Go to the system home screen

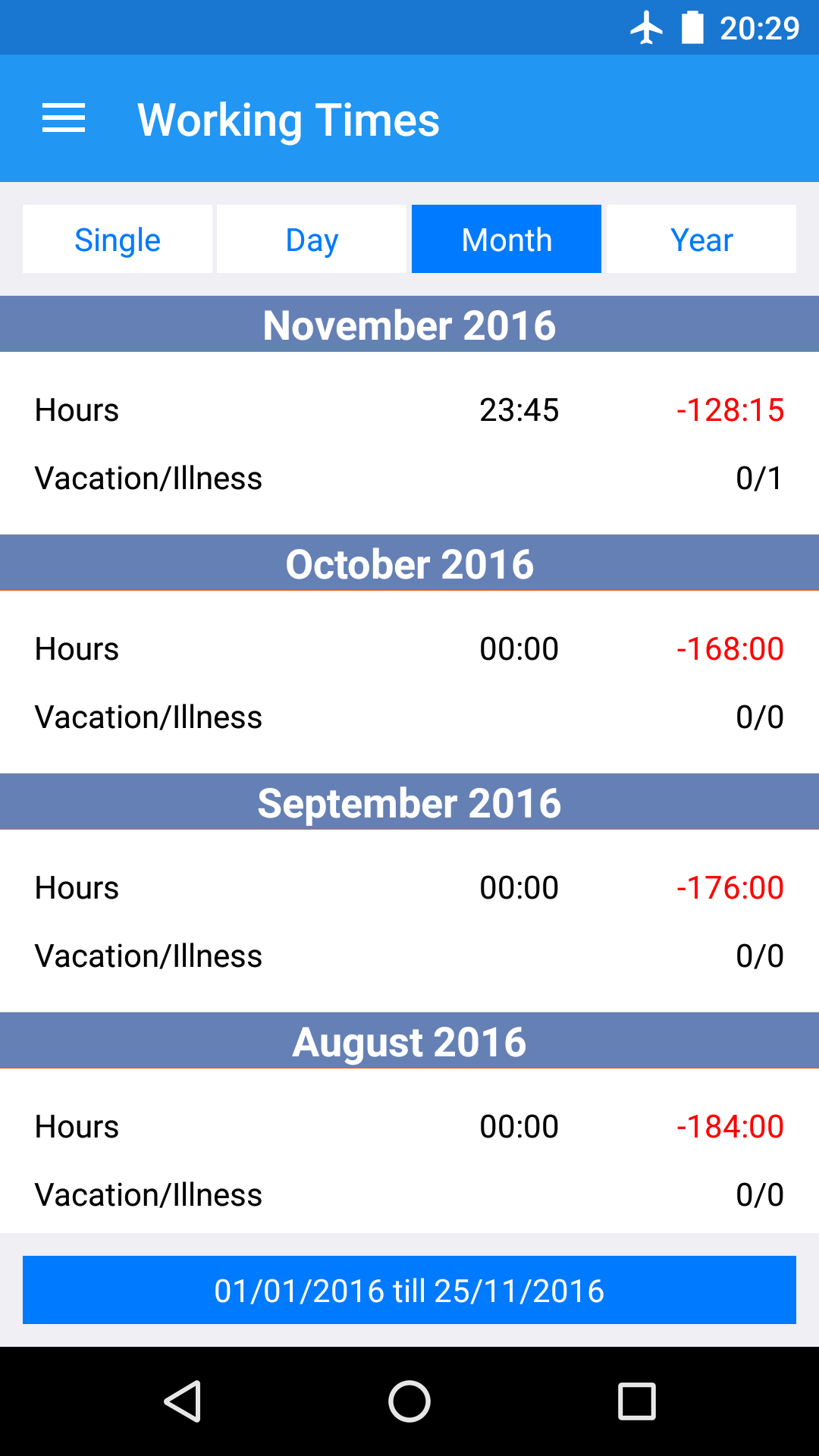pyautogui.click(x=409, y=1401)
